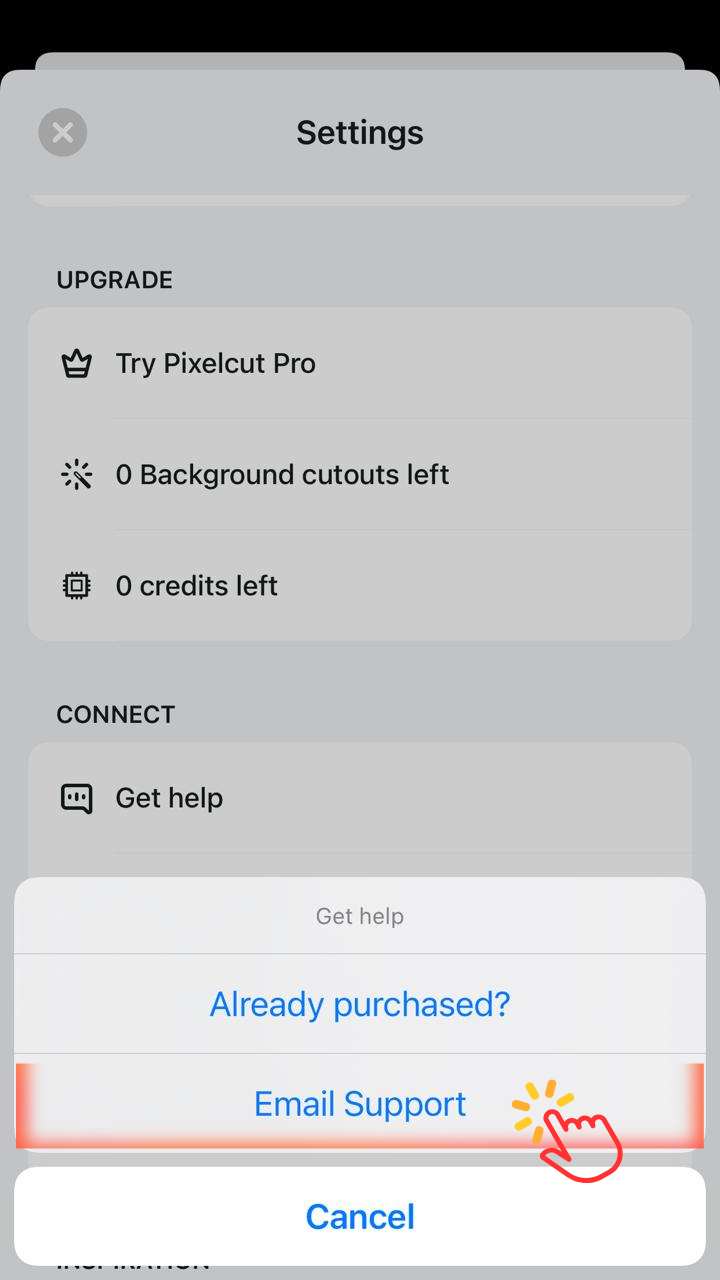The image size is (720, 1280).
Task: Choose Email Support in the help sheet
Action: pyautogui.click(x=360, y=1104)
